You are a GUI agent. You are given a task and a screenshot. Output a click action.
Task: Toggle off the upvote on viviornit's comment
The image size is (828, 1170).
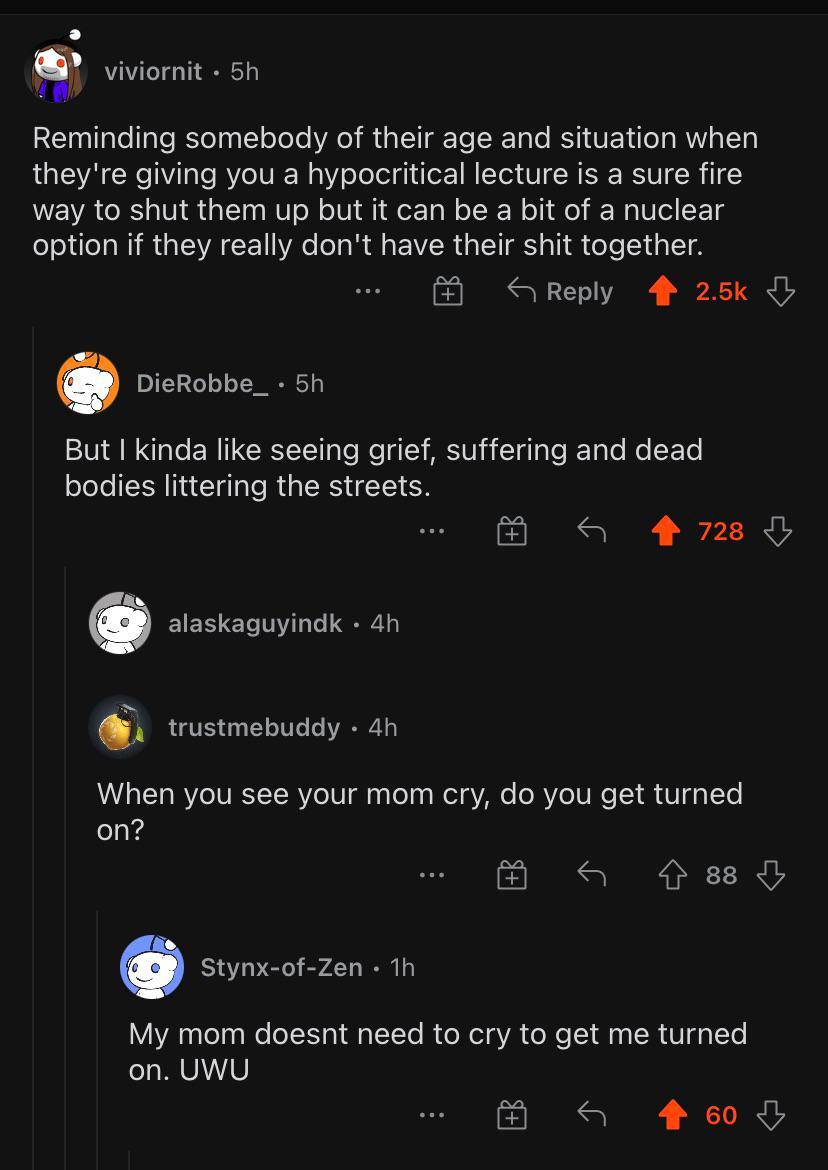click(662, 290)
